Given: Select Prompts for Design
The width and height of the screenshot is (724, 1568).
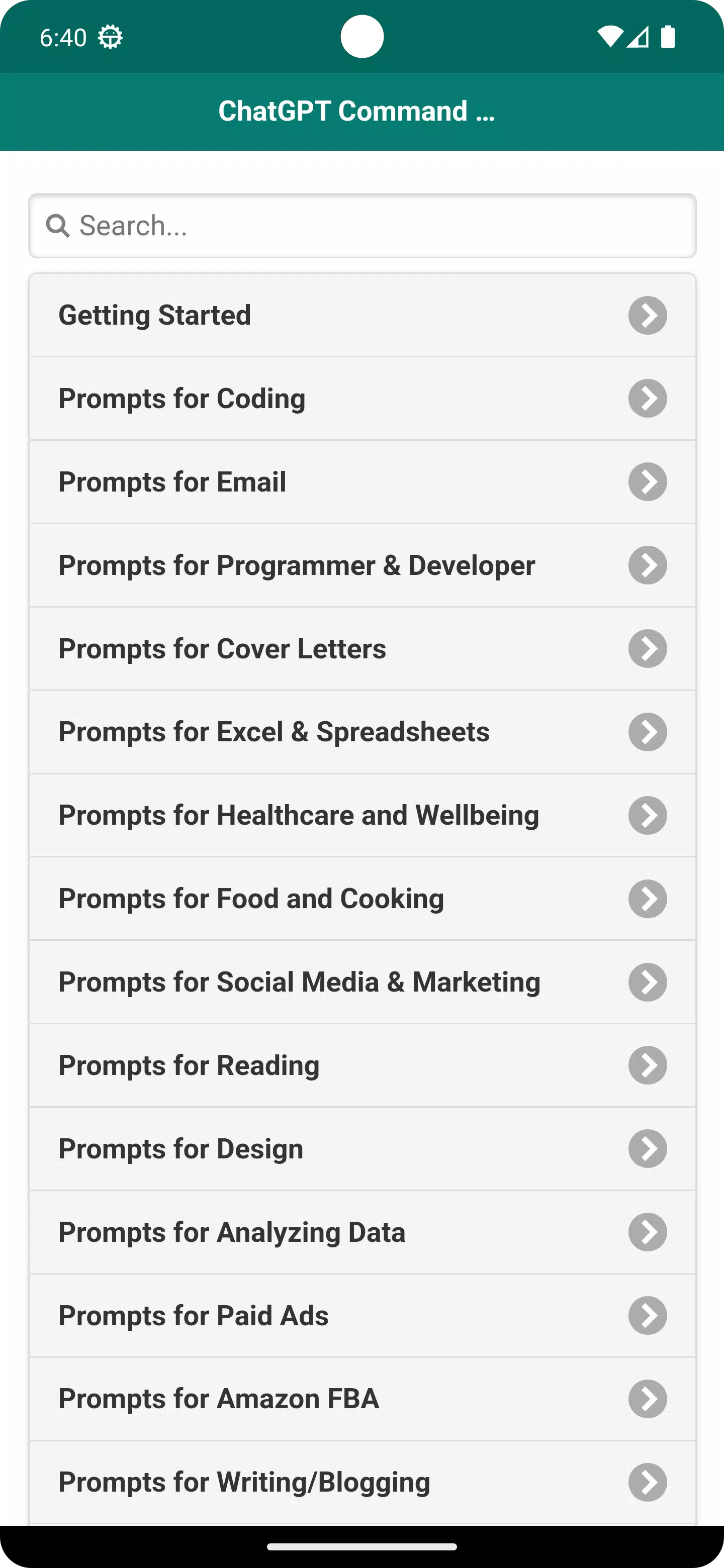Looking at the screenshot, I should (x=363, y=1149).
